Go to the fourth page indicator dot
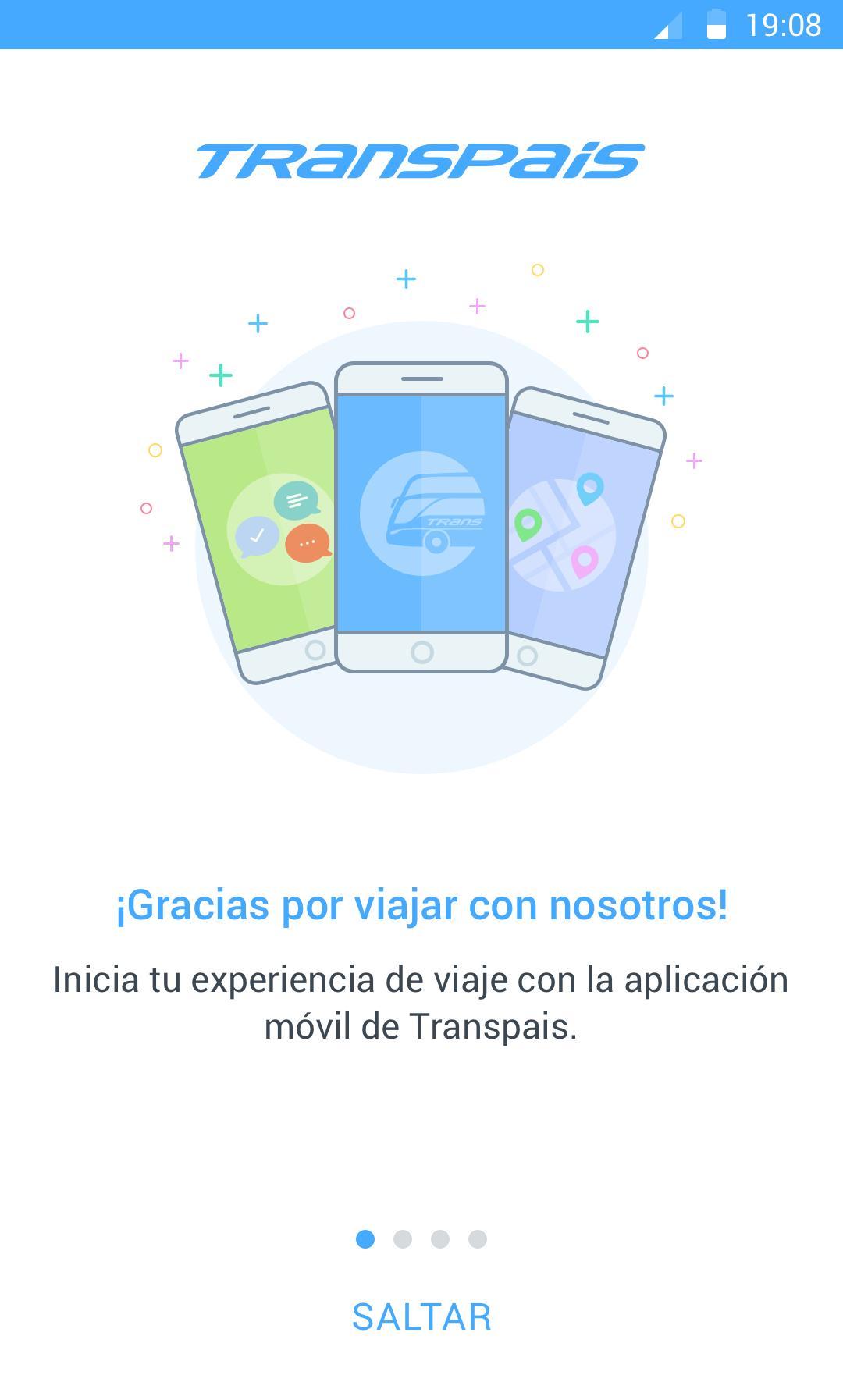 click(478, 1238)
